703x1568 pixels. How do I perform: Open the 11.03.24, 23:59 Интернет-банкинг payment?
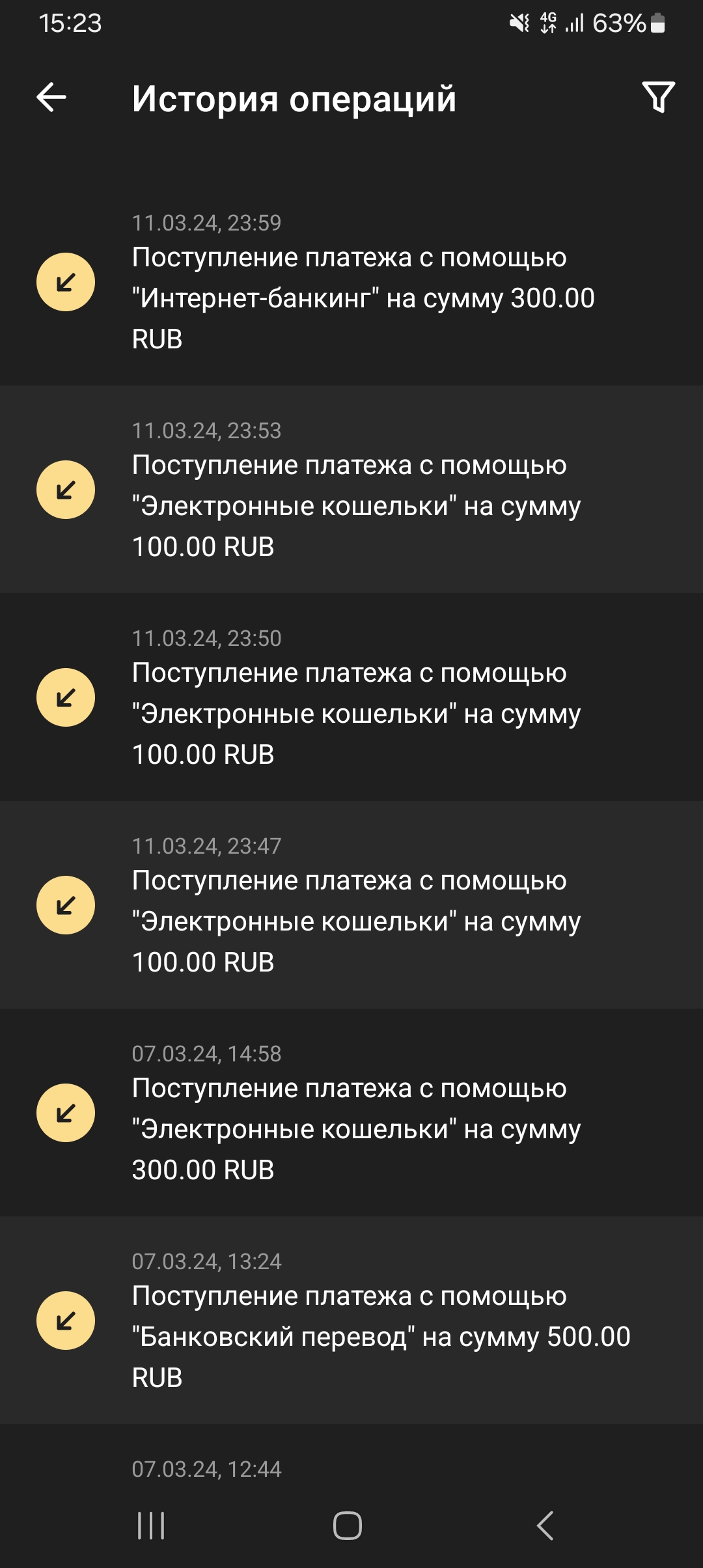[351, 282]
